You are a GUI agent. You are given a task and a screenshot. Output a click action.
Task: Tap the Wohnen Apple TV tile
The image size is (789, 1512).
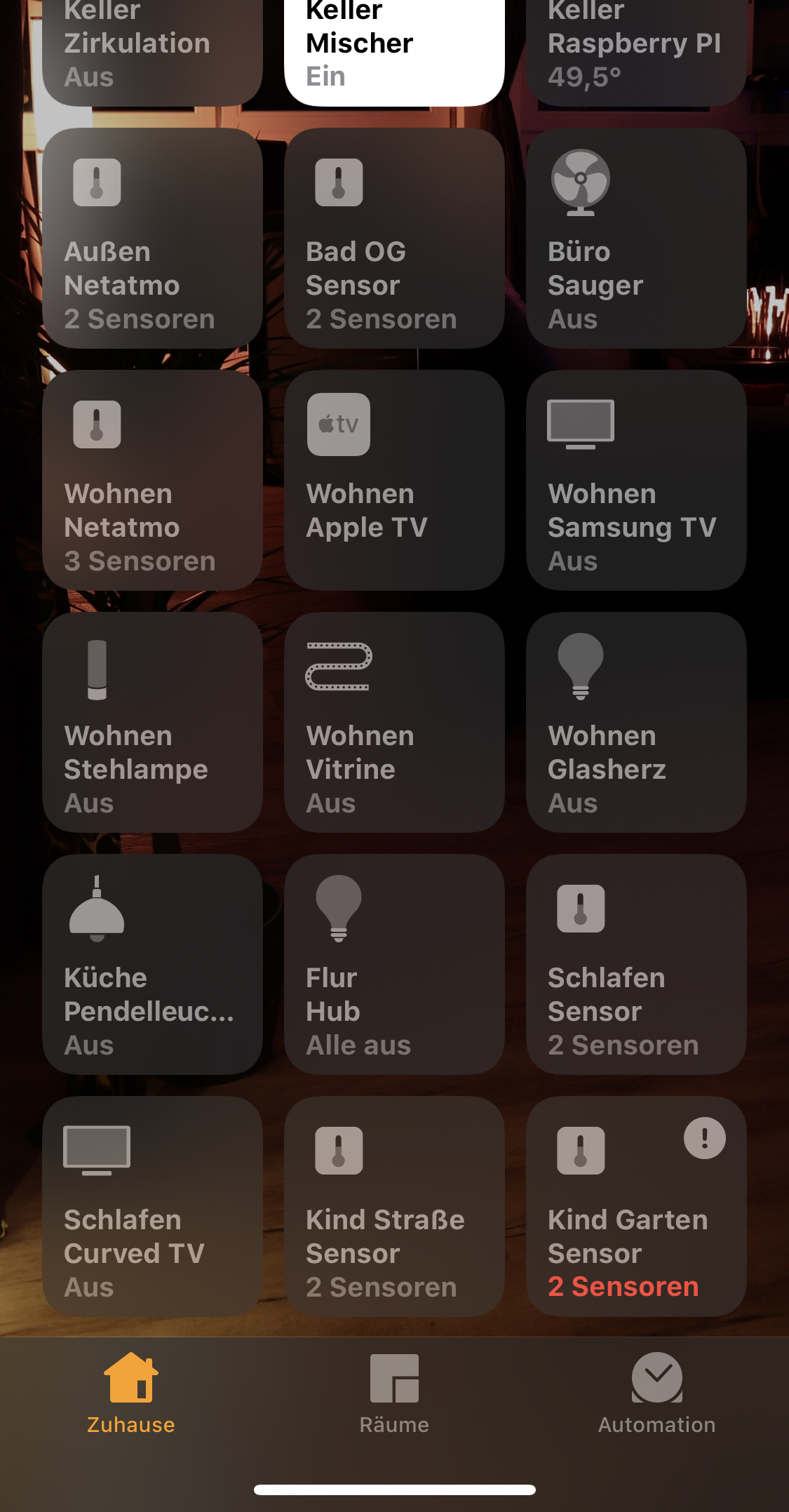[394, 480]
